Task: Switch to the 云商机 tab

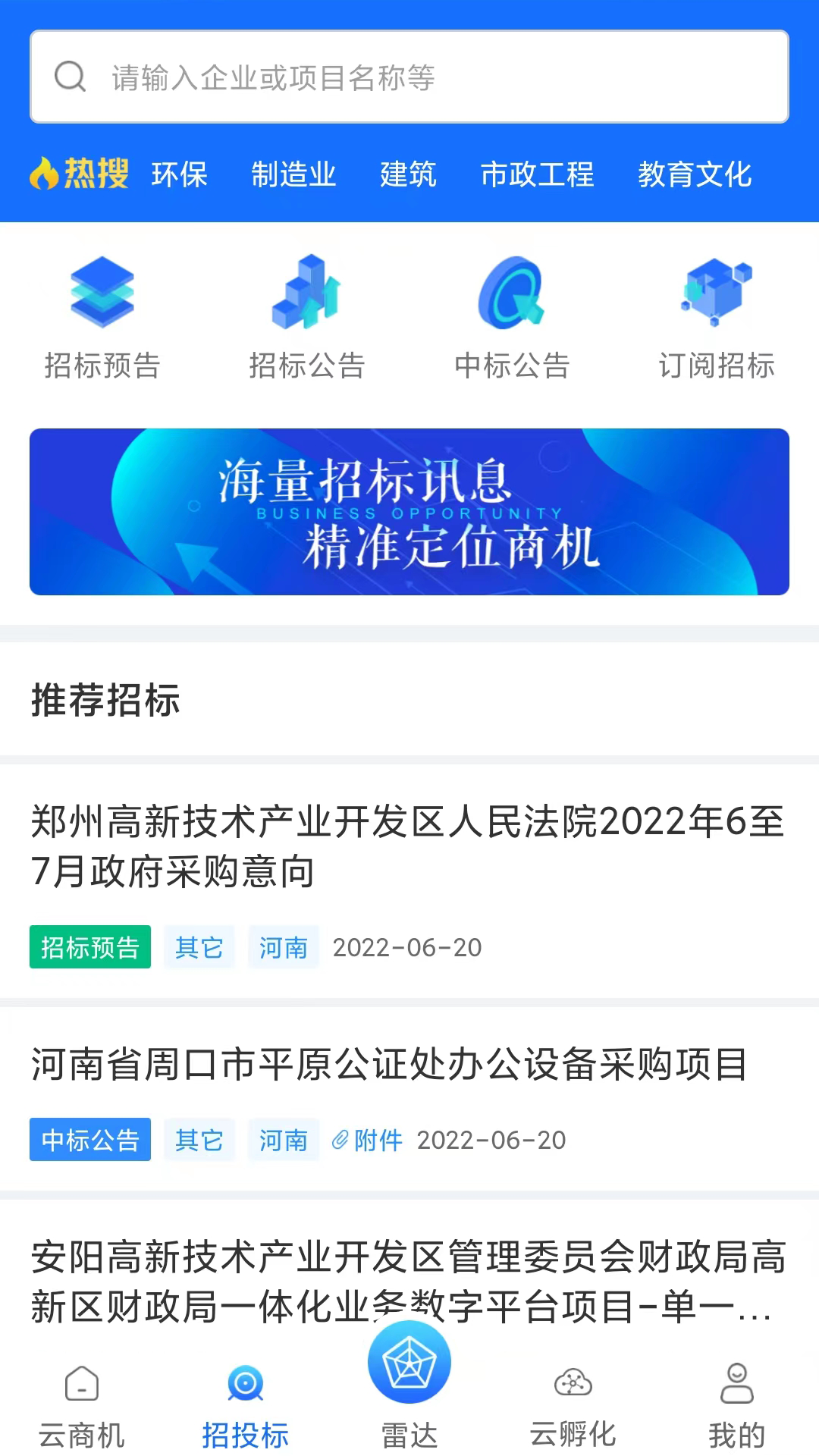Action: (x=82, y=1405)
